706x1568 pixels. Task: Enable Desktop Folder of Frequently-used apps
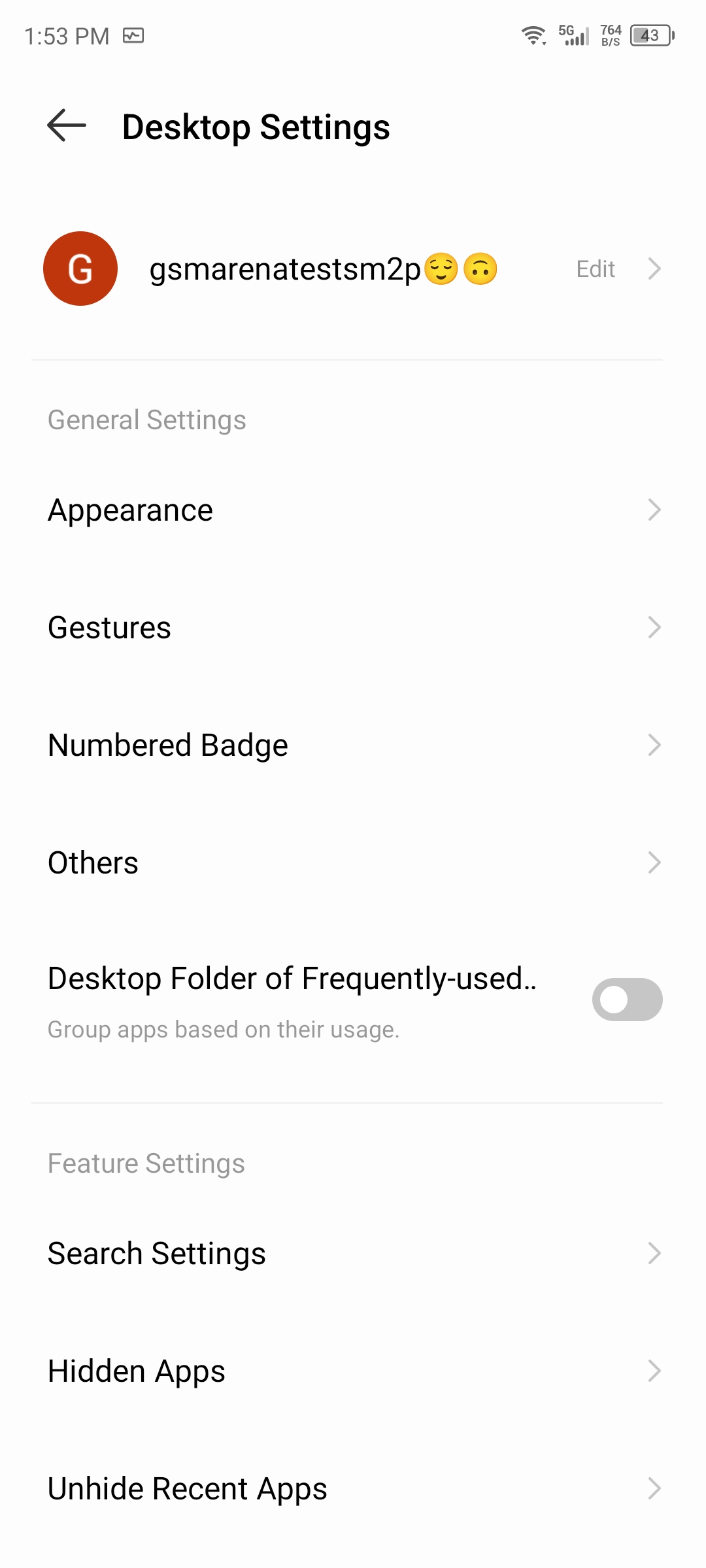click(x=627, y=999)
